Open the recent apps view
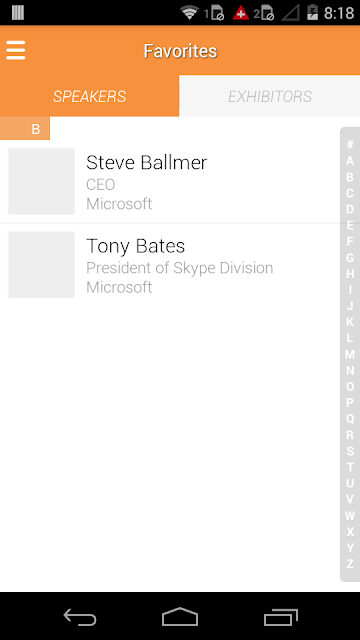 tap(280, 617)
